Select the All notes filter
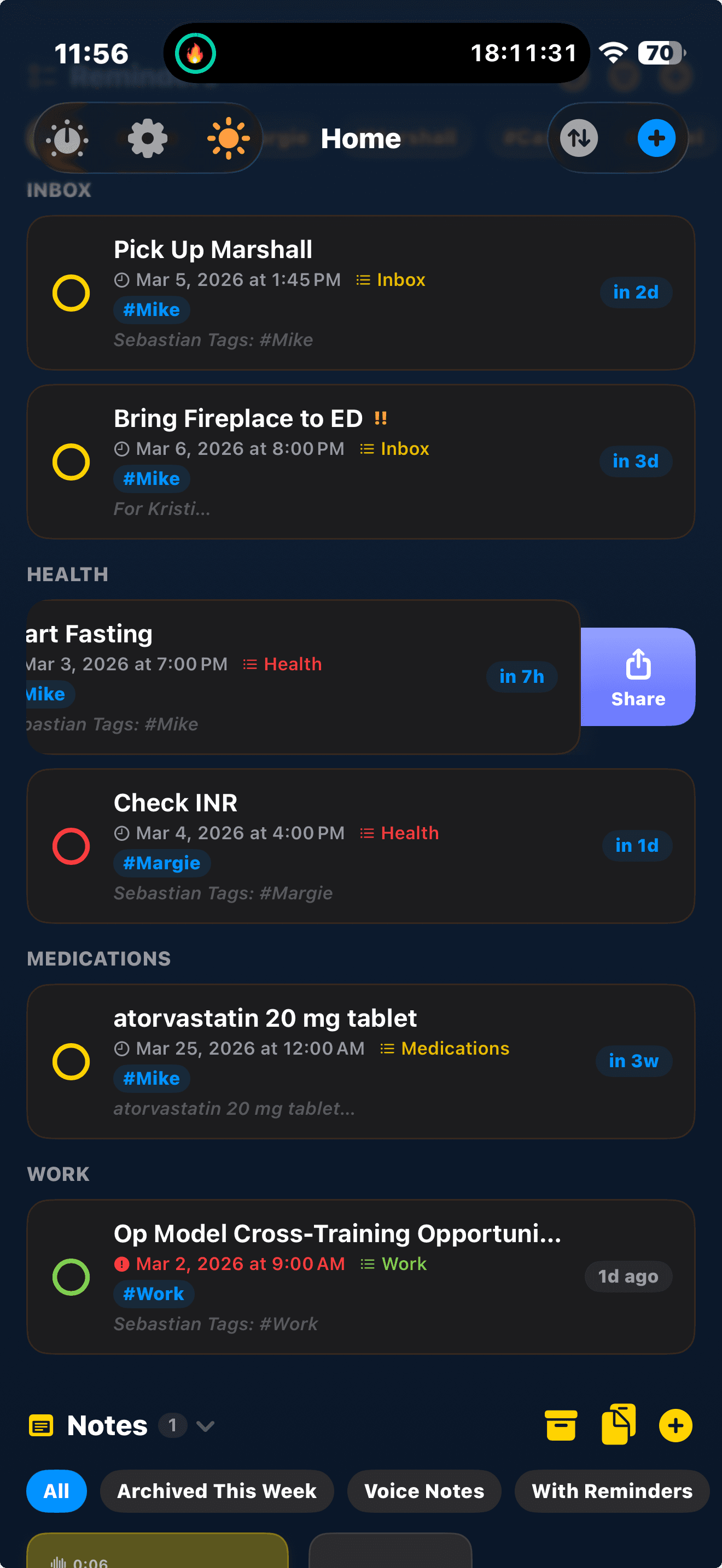 pos(57,1491)
